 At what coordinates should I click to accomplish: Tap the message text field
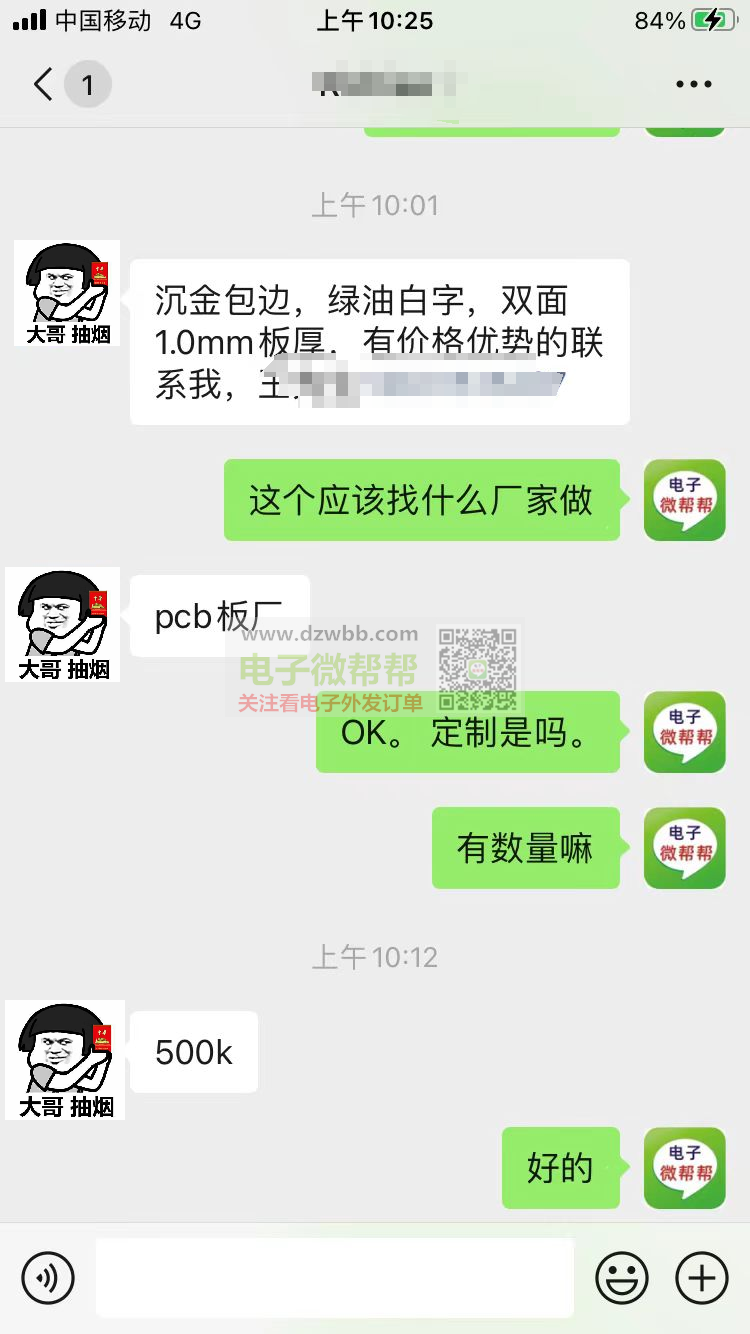(334, 1277)
